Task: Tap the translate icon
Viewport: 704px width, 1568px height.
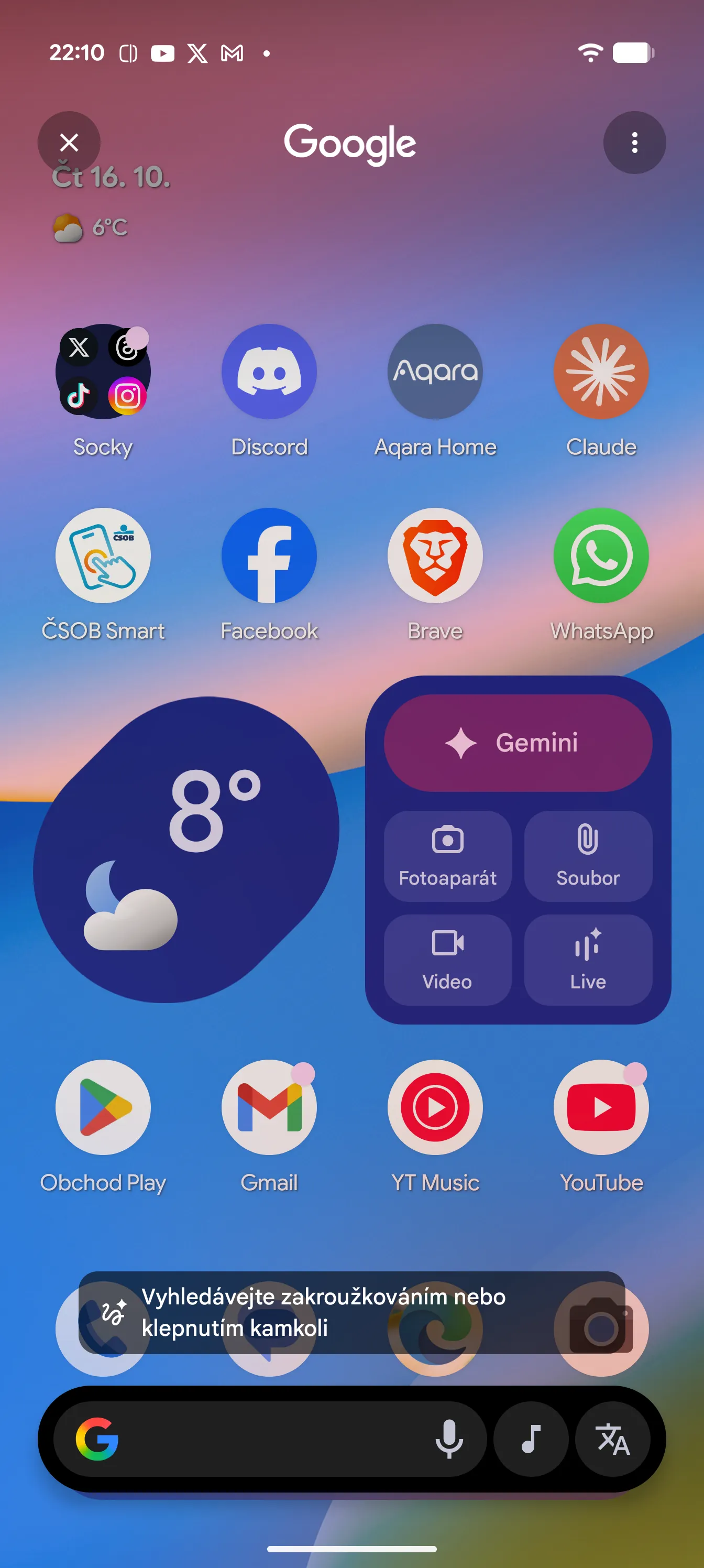Action: click(x=613, y=1439)
